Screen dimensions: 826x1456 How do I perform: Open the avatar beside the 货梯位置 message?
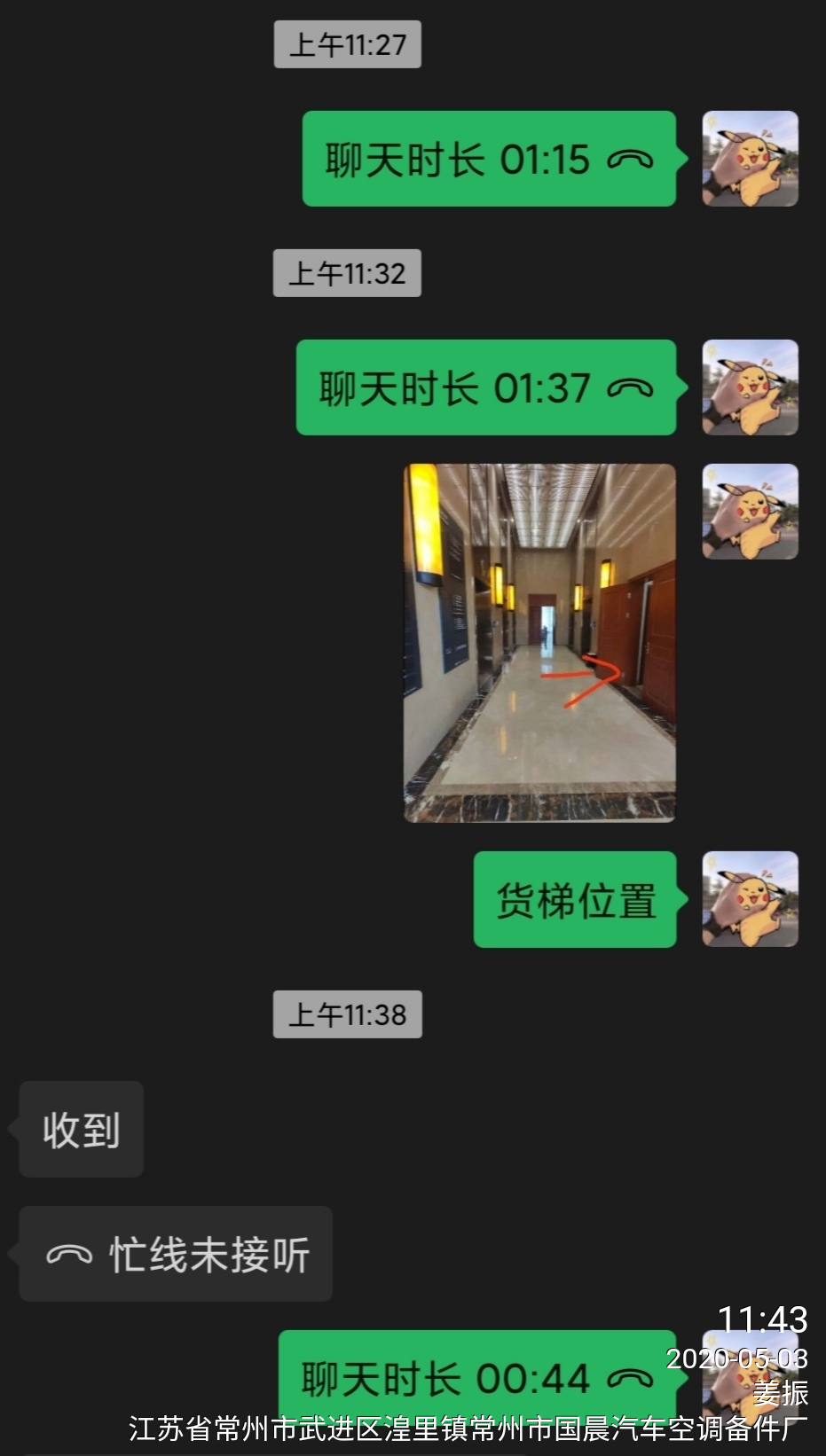coord(750,899)
